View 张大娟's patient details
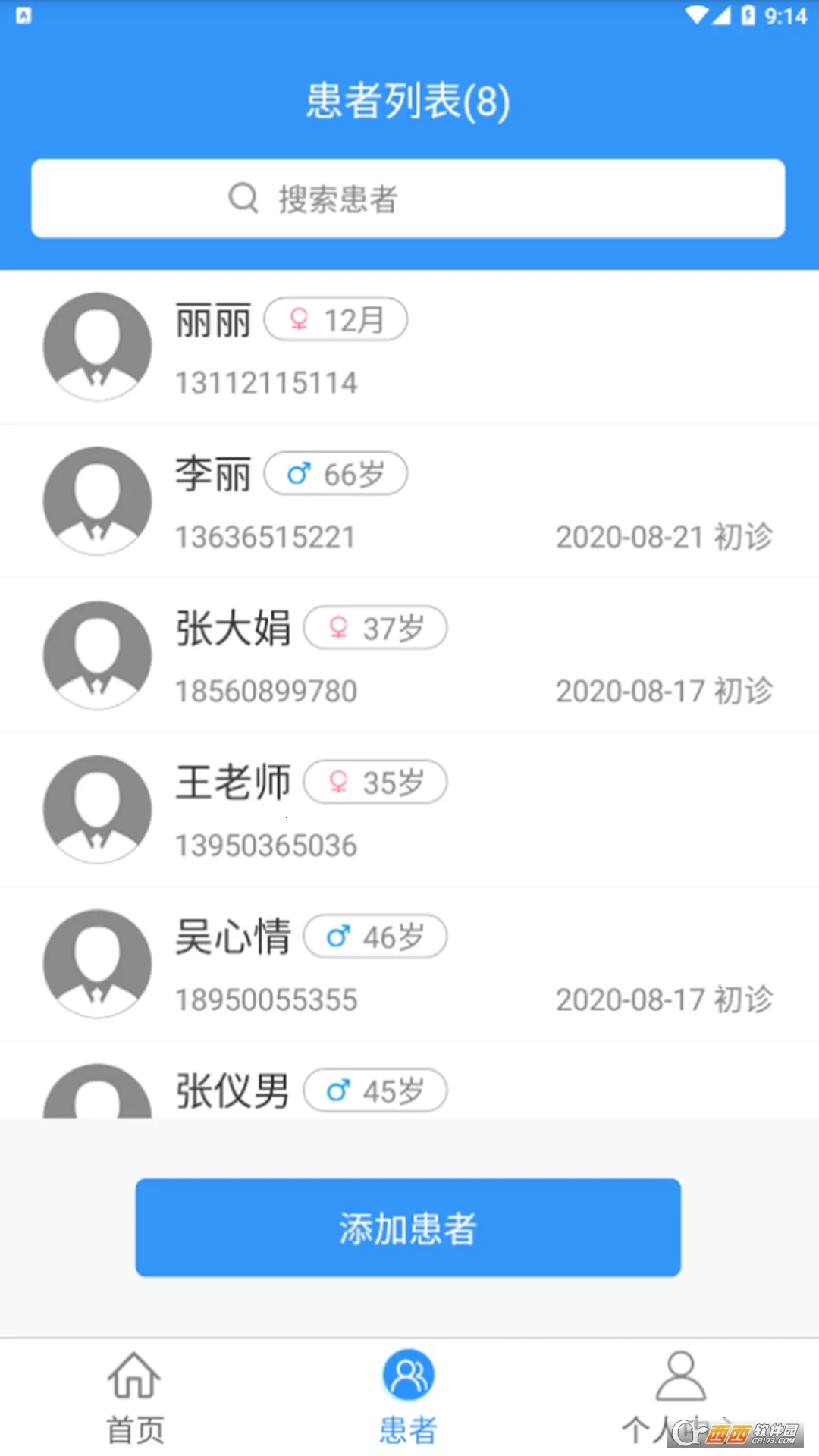Screen dimensions: 819x1456 coord(408,657)
